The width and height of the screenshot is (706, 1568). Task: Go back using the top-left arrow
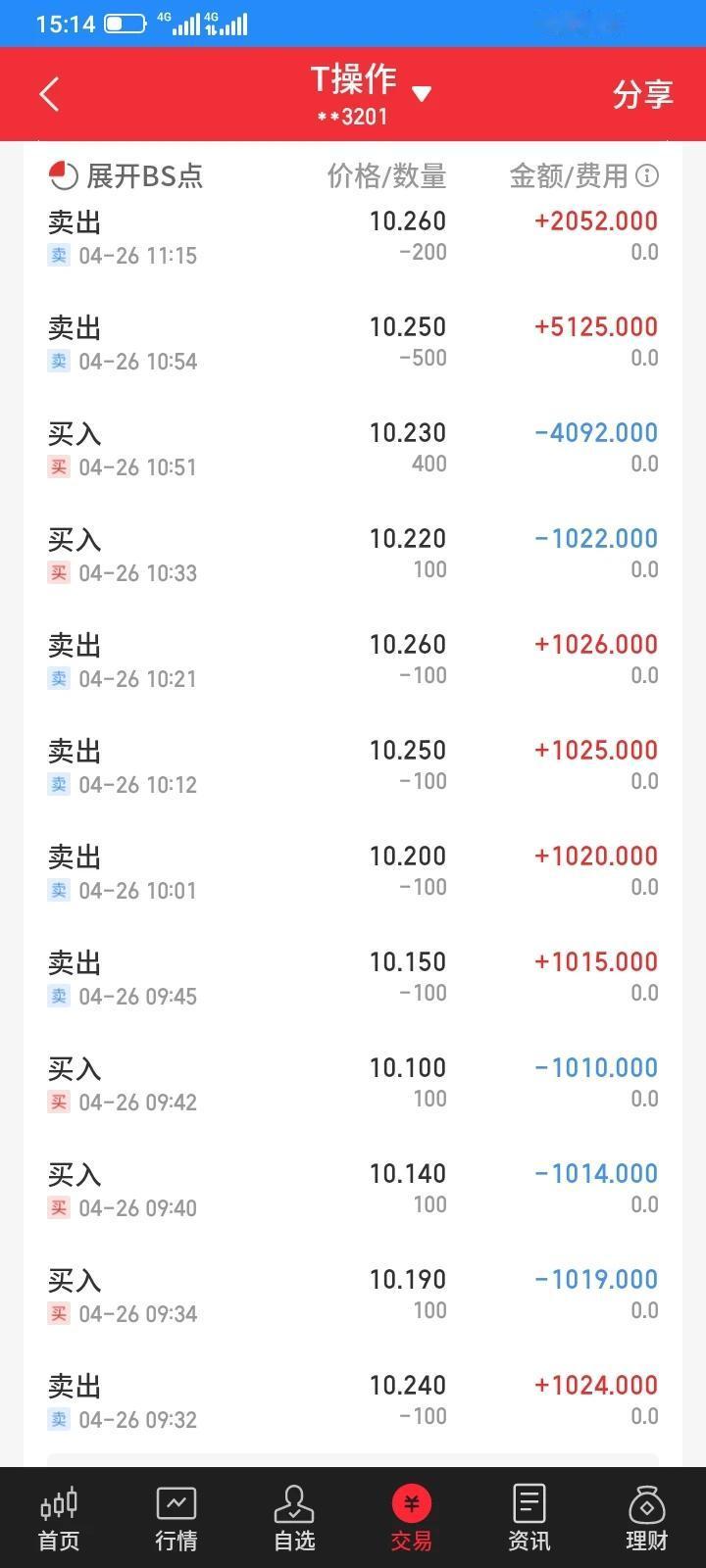50,94
